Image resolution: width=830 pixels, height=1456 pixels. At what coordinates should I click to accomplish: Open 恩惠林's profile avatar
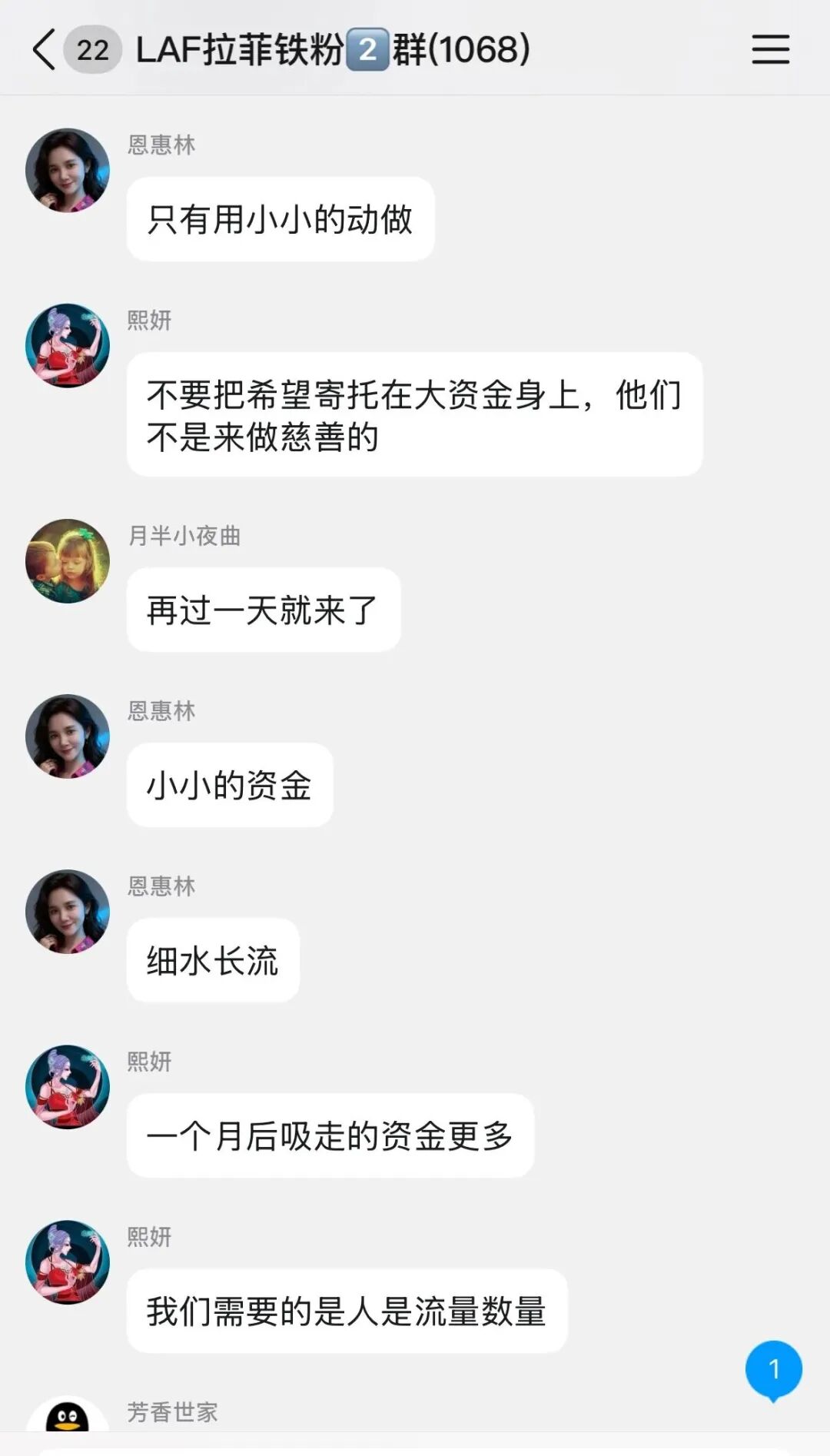coord(68,169)
